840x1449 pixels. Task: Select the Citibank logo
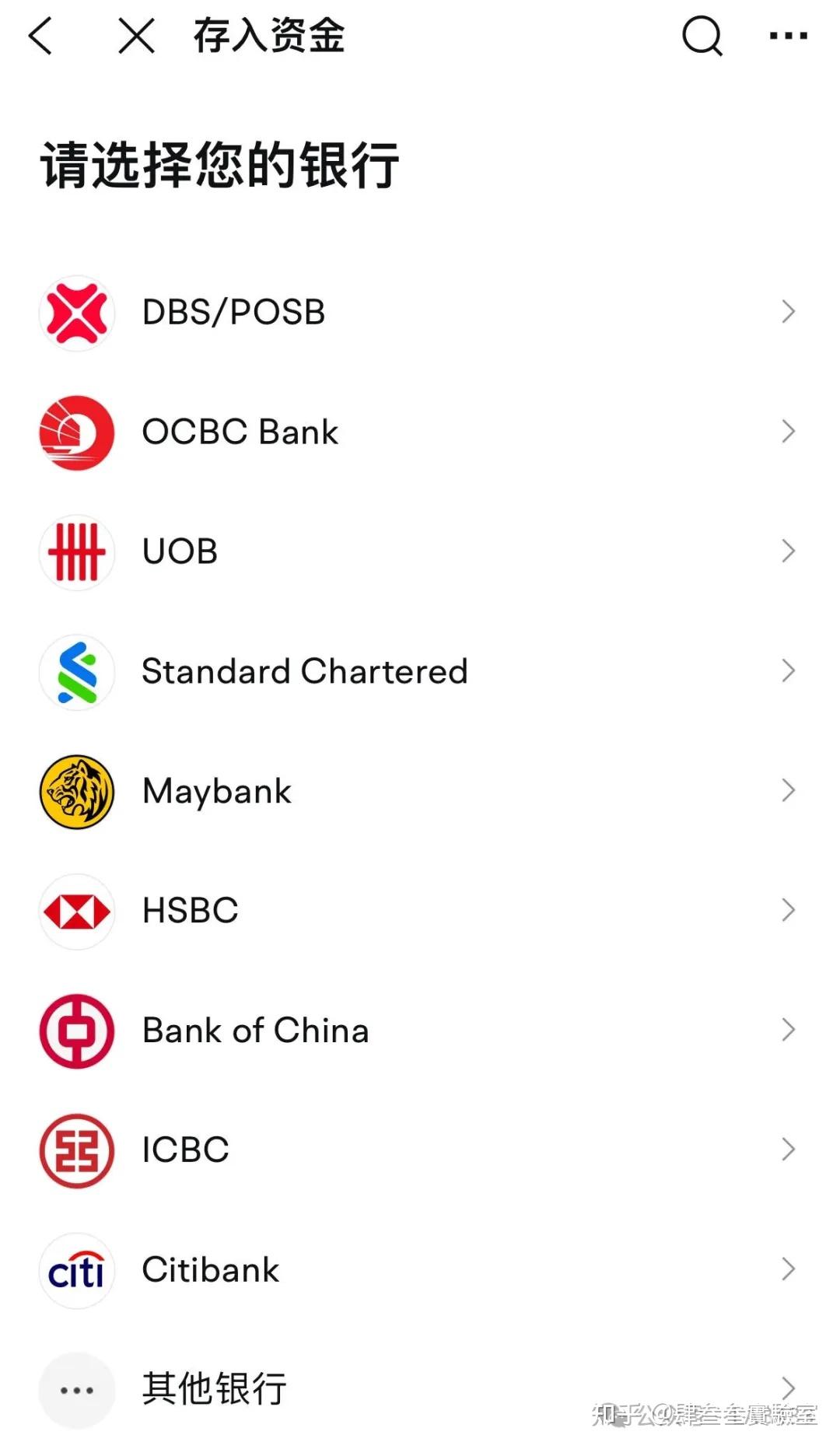click(x=75, y=1269)
